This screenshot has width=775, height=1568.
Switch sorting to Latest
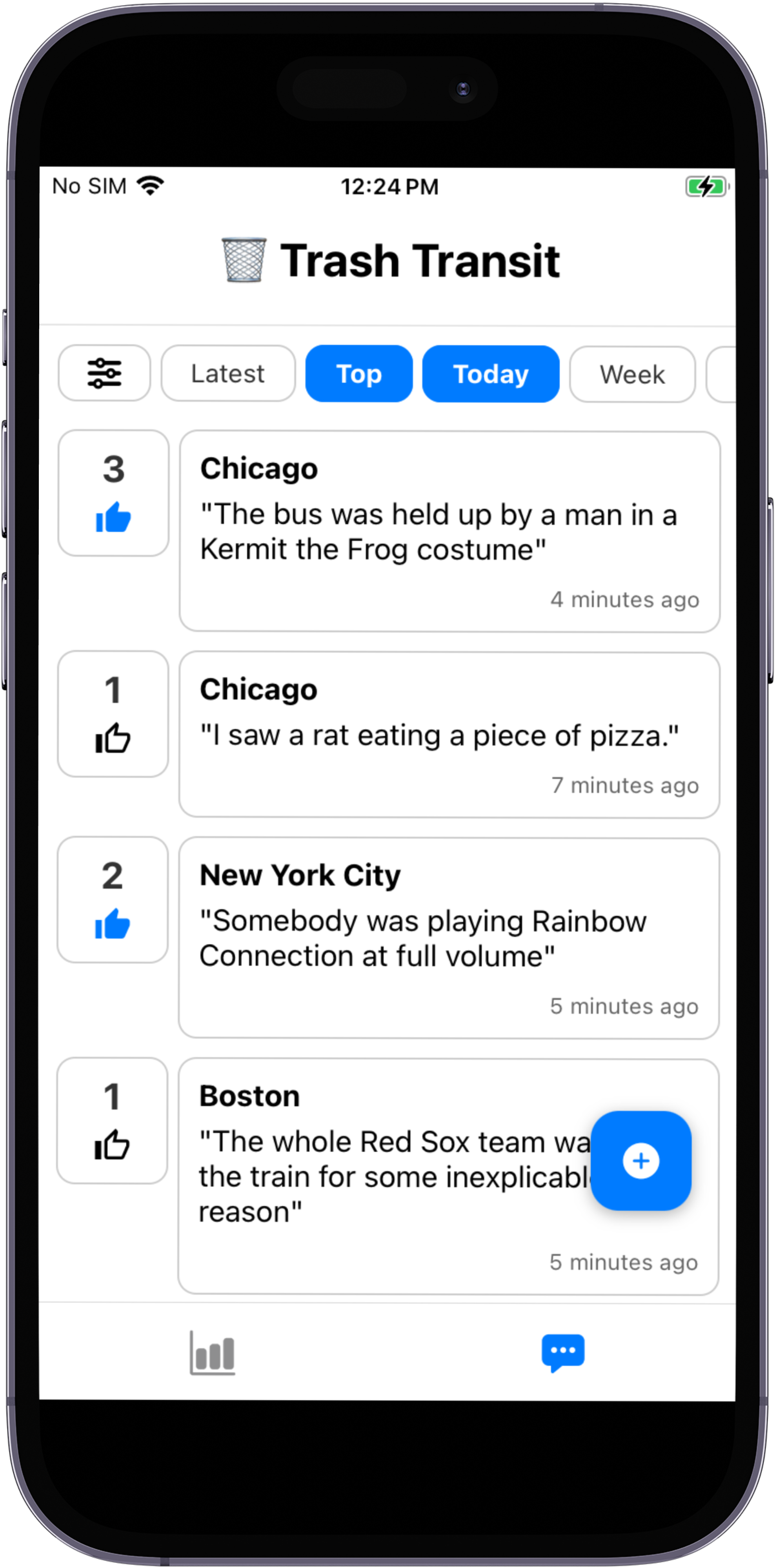(228, 374)
